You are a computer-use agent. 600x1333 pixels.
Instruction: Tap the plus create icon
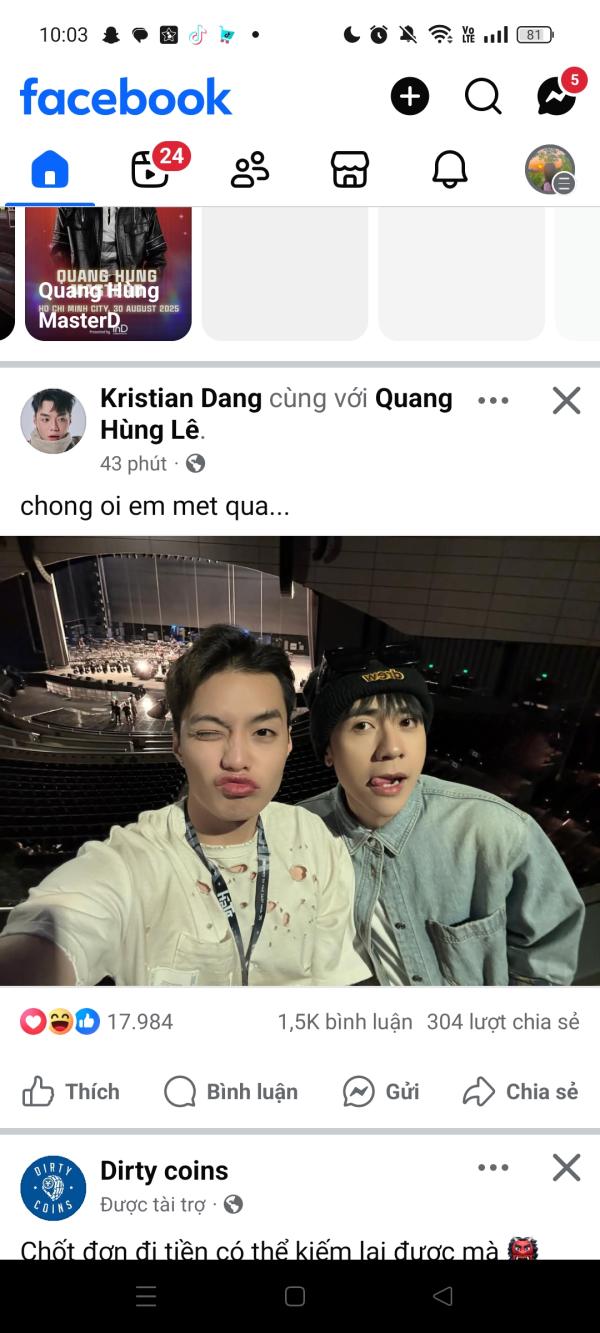[409, 97]
